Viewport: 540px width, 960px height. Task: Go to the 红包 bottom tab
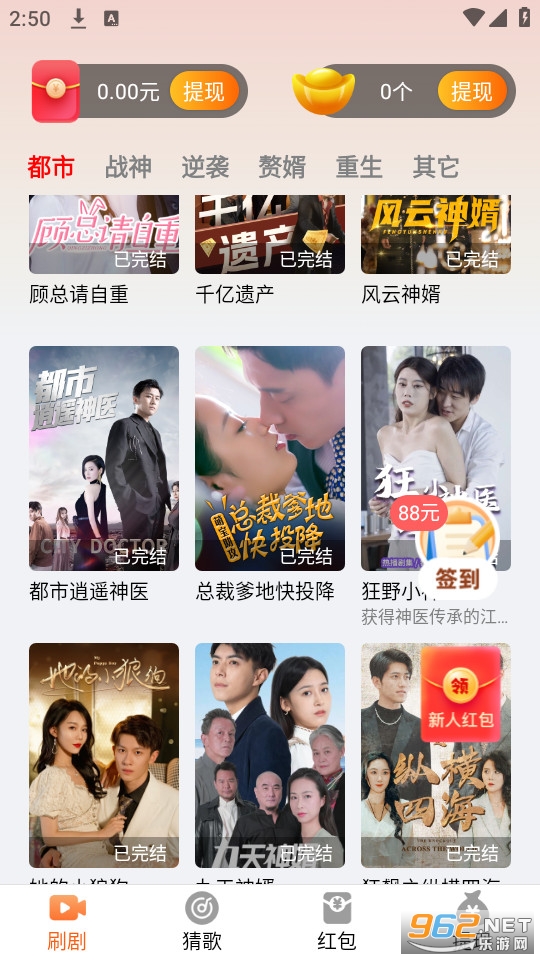pos(337,921)
